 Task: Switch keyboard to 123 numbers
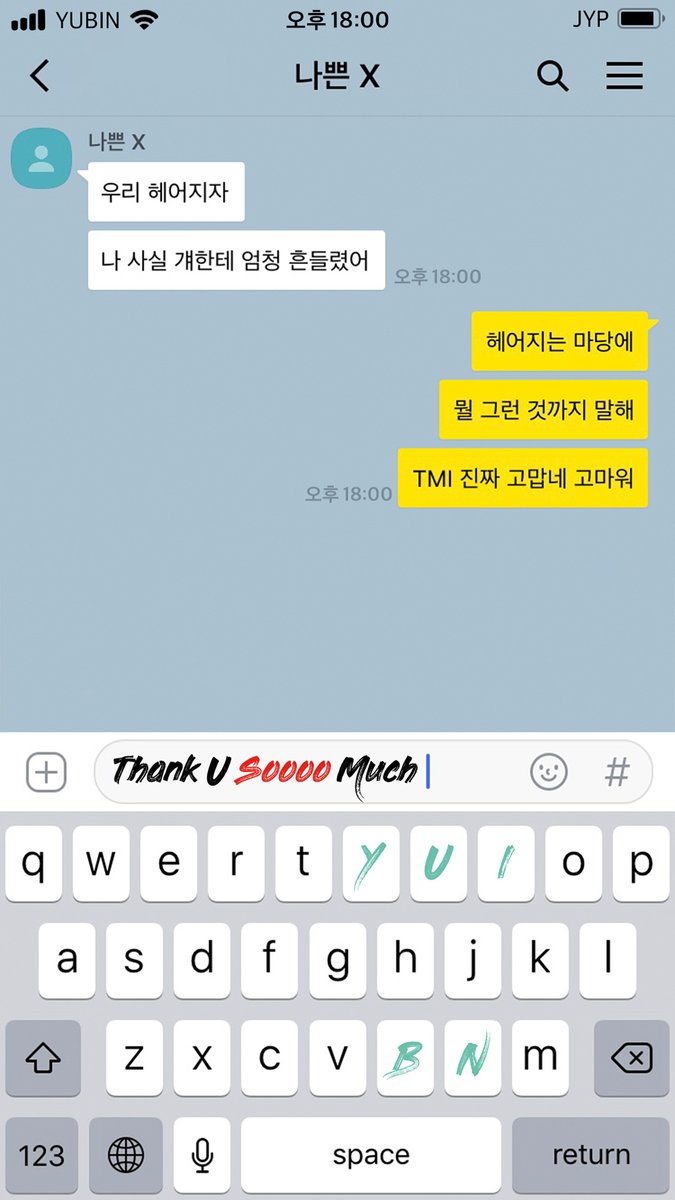(42, 1155)
